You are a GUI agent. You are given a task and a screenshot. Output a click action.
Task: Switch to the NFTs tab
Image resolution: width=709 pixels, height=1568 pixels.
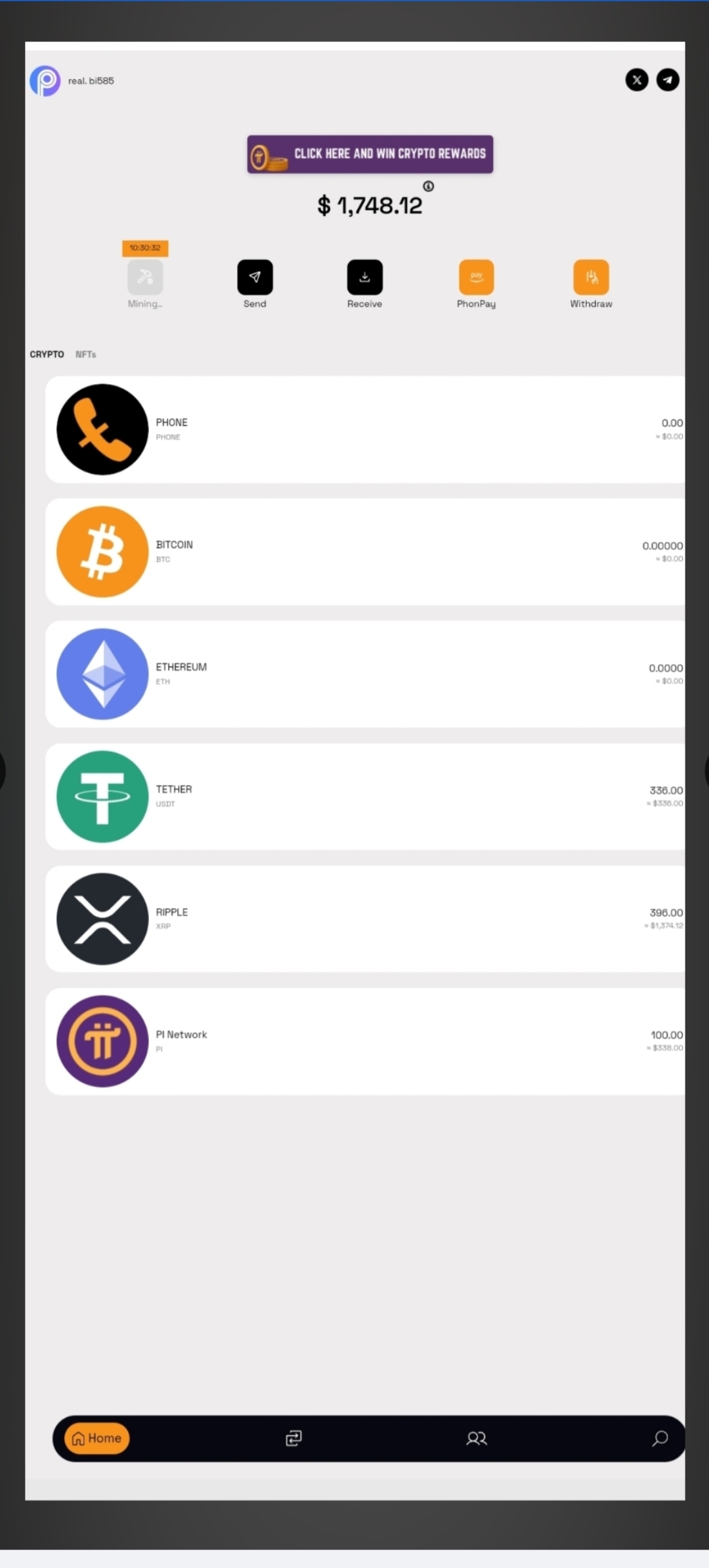pyautogui.click(x=85, y=355)
